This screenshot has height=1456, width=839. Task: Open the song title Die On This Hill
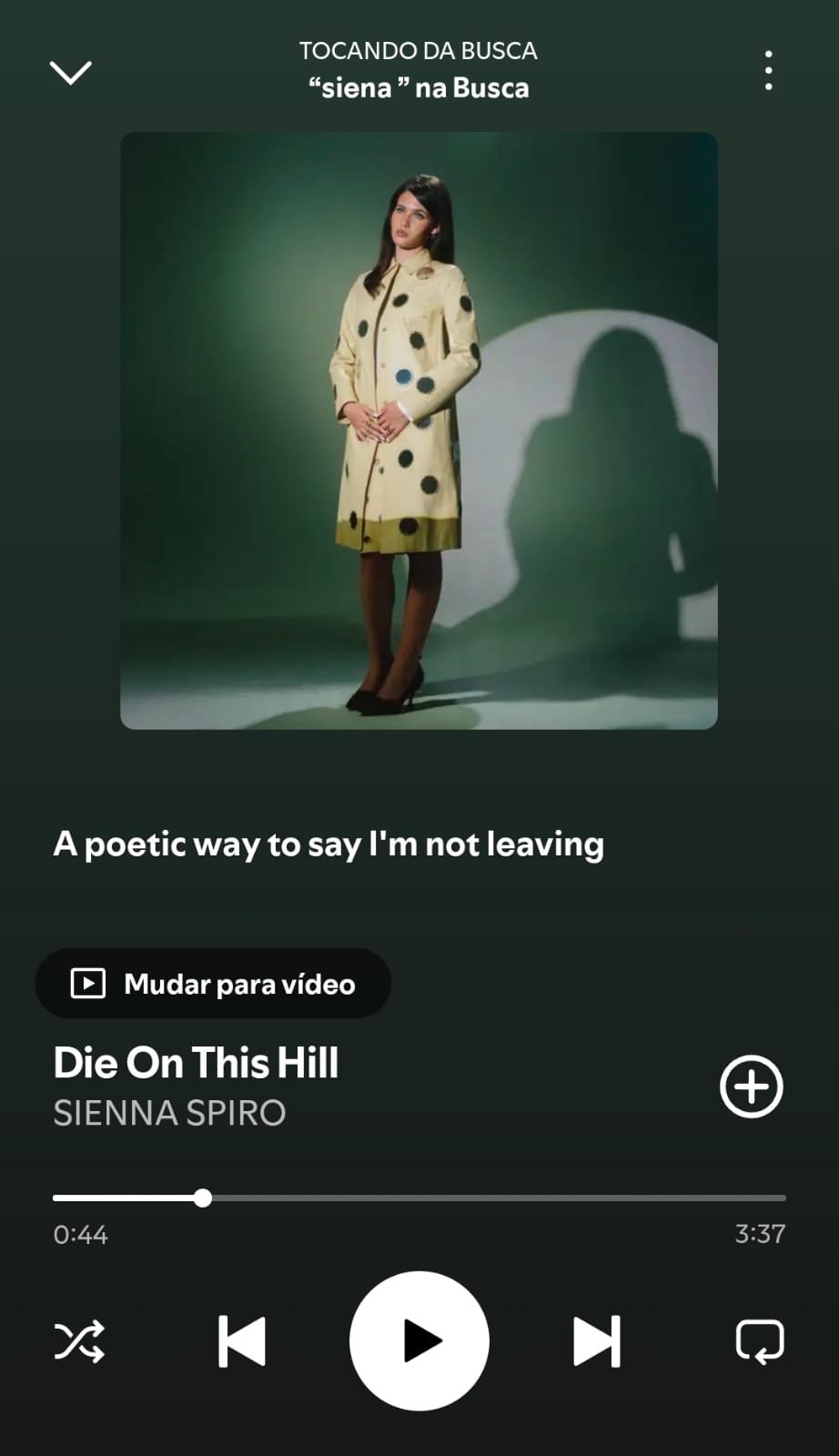[x=197, y=1063]
